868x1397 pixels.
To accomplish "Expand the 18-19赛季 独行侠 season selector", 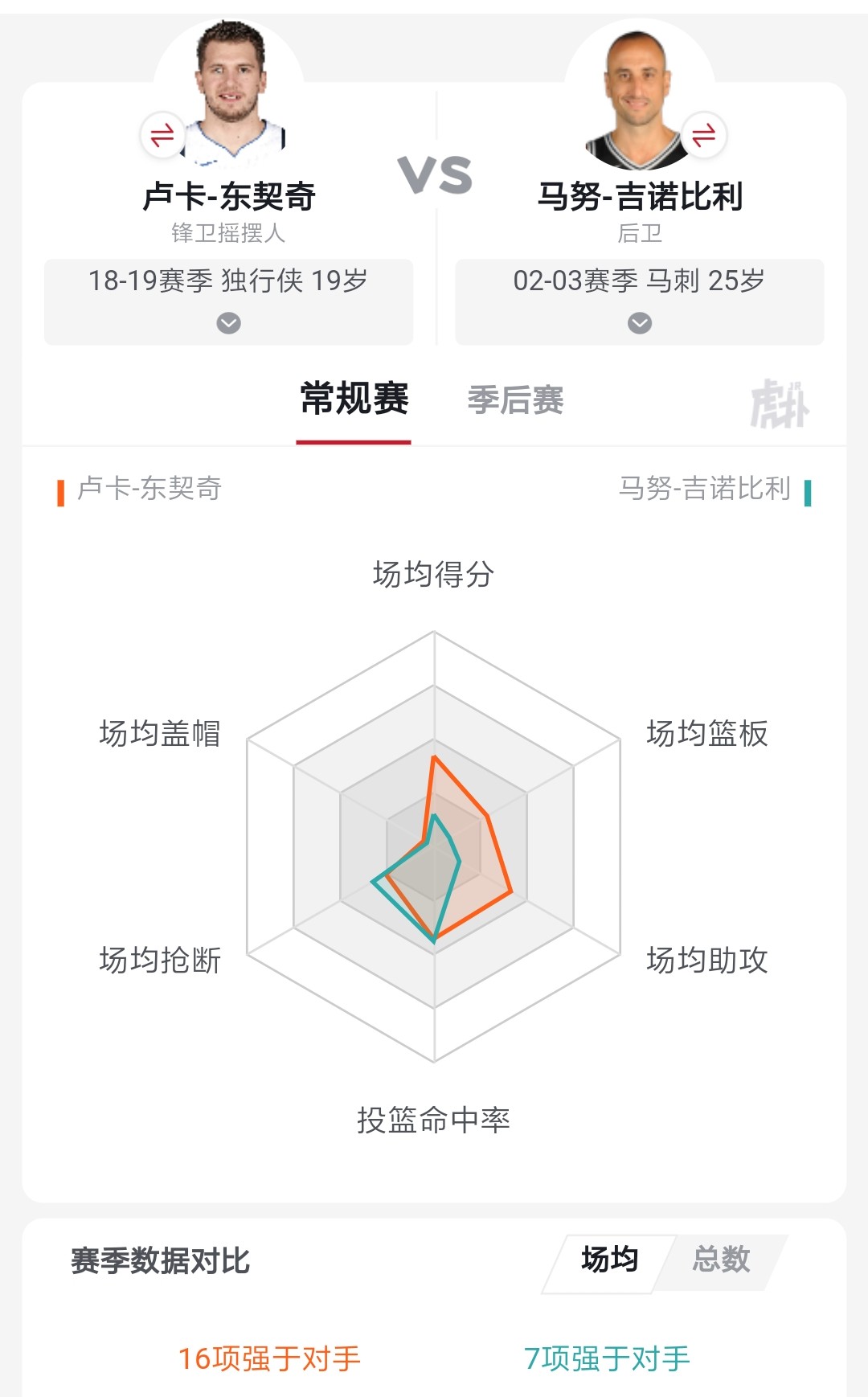I will (x=231, y=326).
